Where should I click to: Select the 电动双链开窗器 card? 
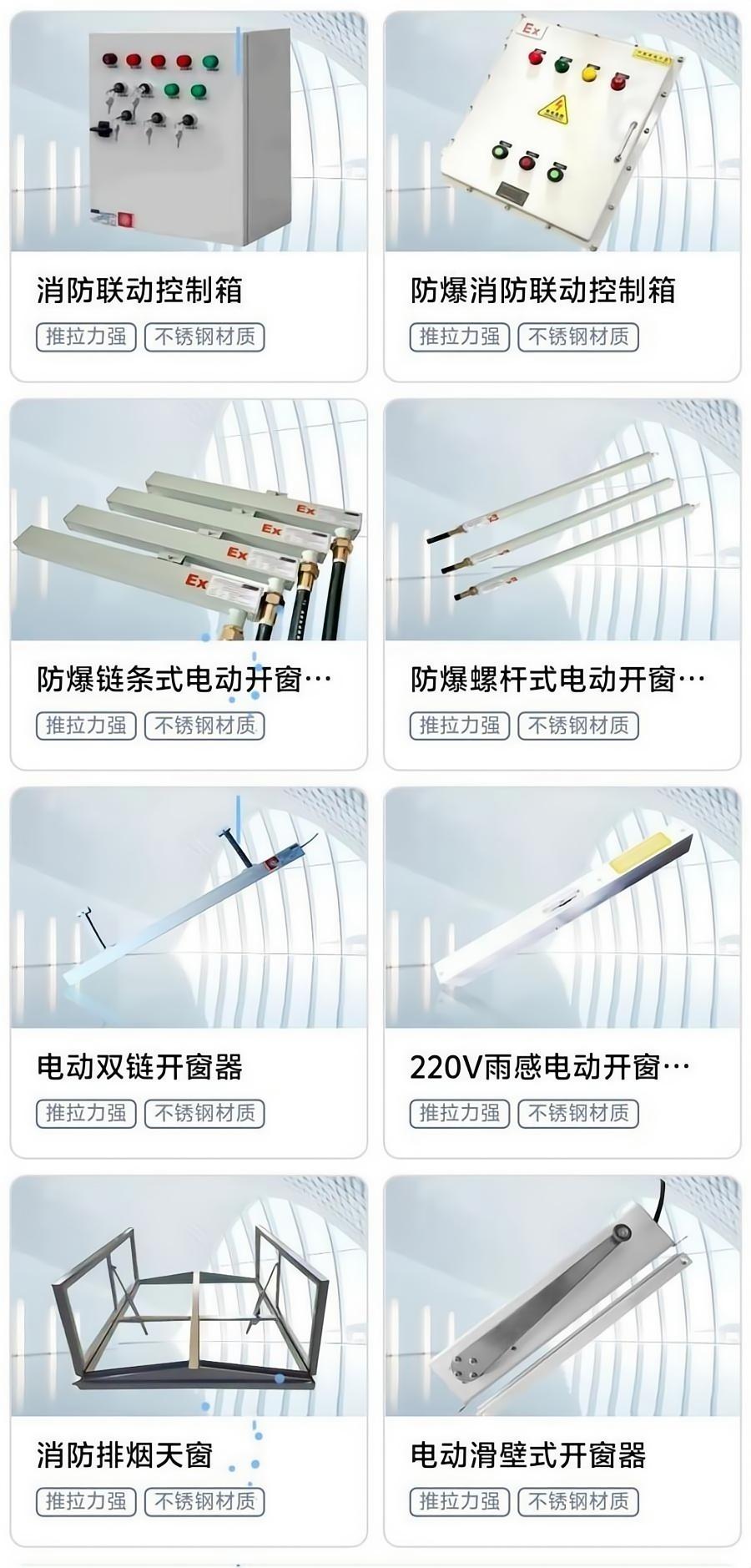[x=189, y=973]
